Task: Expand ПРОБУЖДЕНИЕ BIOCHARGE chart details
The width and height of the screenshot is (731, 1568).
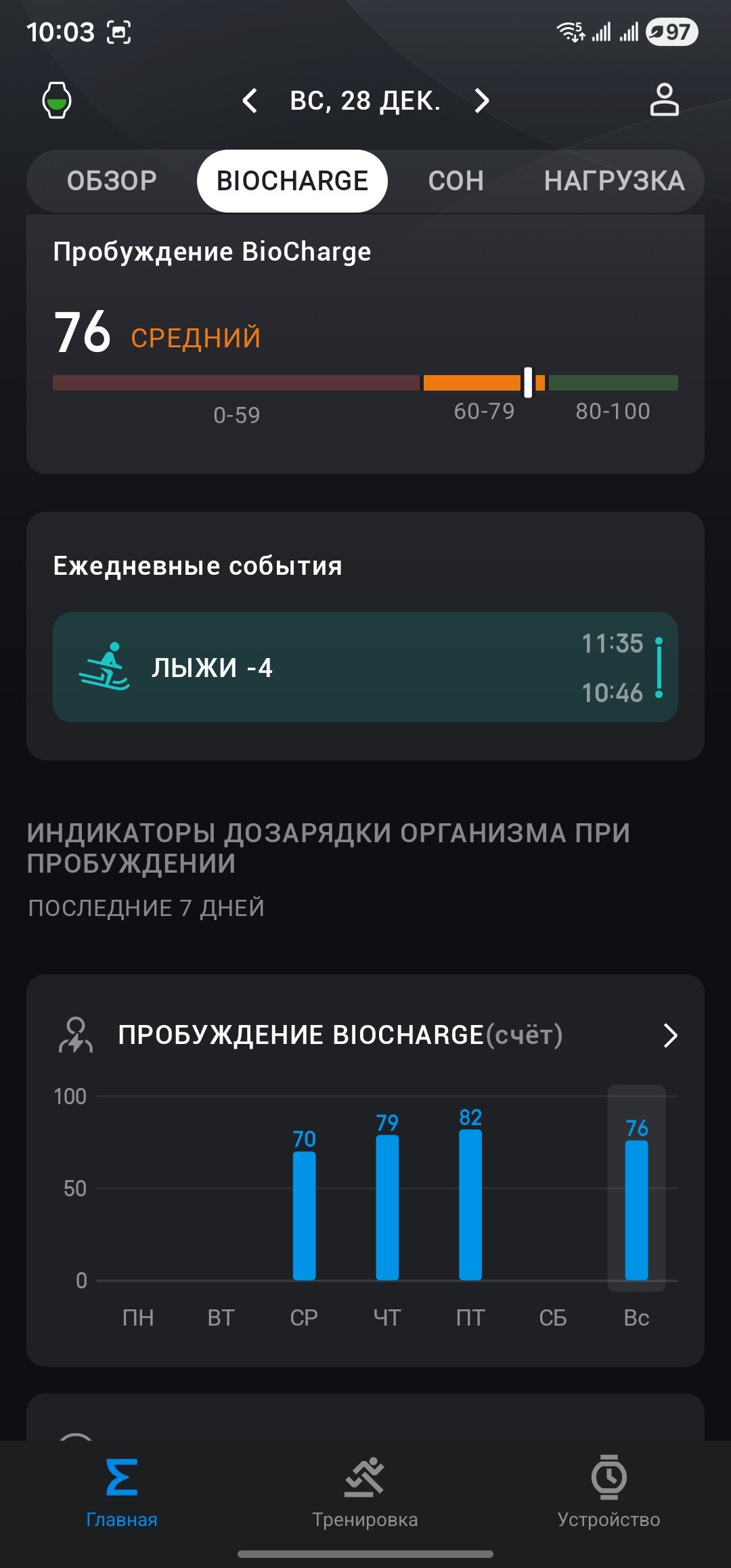Action: 669,1035
